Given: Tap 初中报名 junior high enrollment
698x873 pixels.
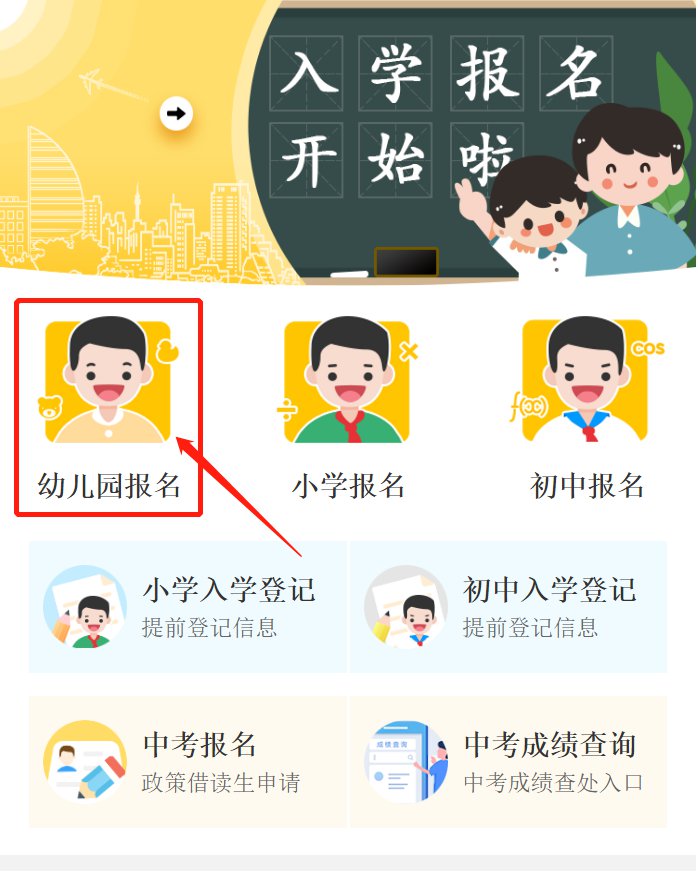Looking at the screenshot, I should pos(587,407).
